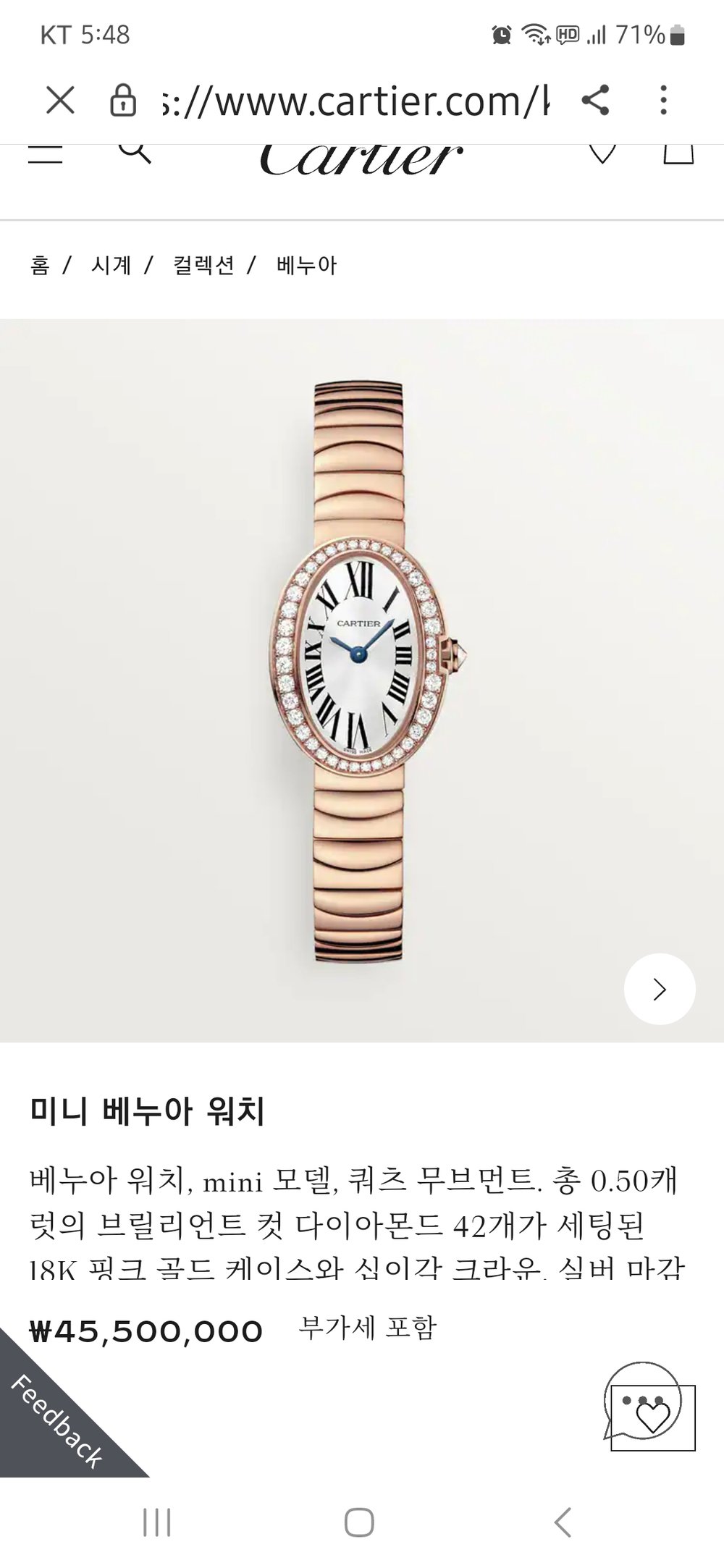Go to 시계 breadcrumb
Screen dimensions: 724x1568
click(x=111, y=266)
